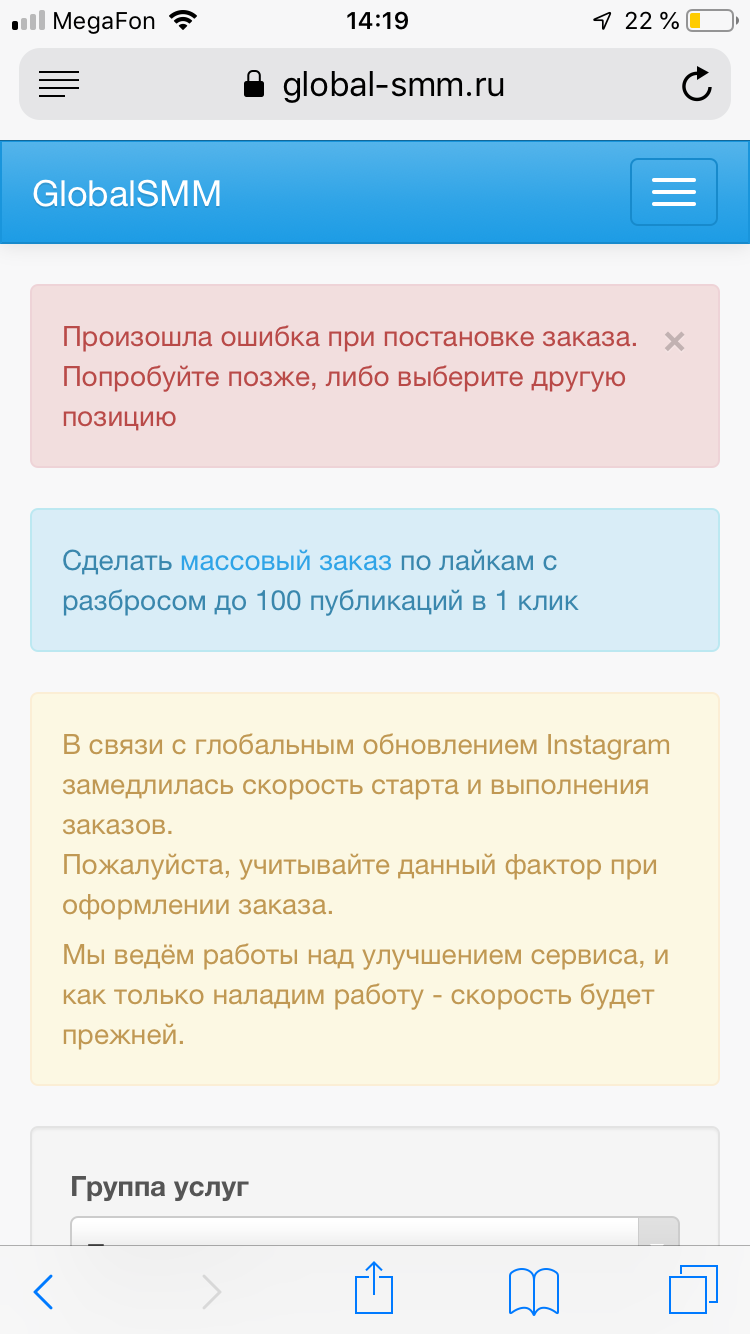750x1334 pixels.
Task: Expand the Группа услуг dropdown
Action: (x=375, y=1232)
